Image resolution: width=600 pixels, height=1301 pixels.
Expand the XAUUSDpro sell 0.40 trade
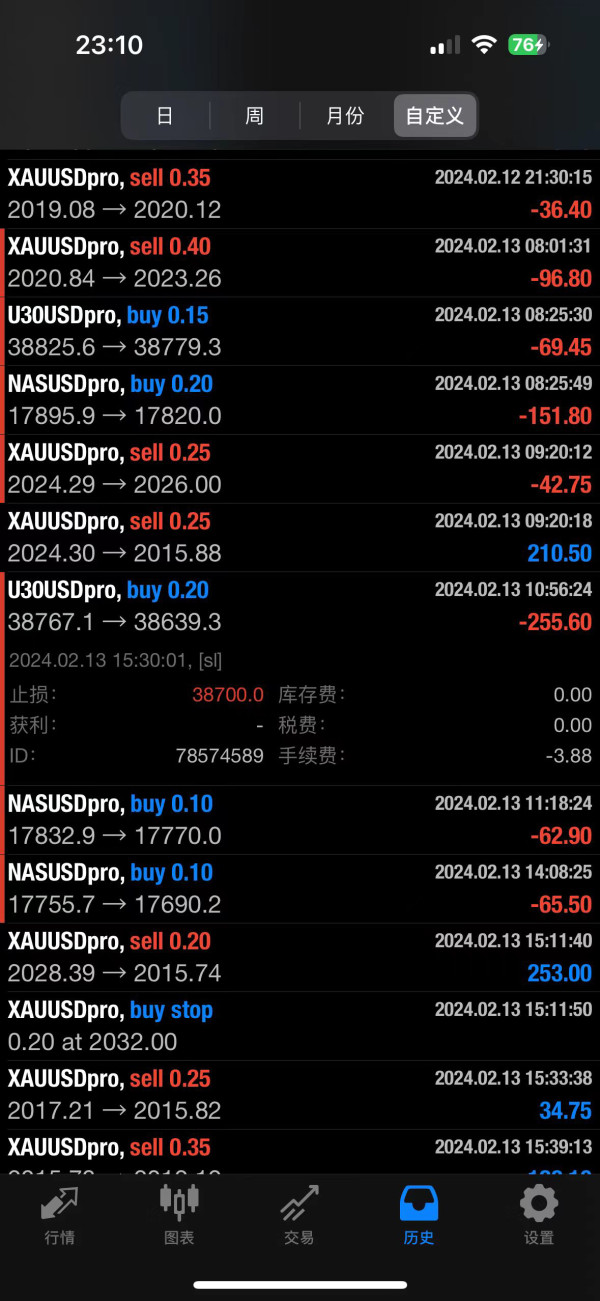point(300,262)
